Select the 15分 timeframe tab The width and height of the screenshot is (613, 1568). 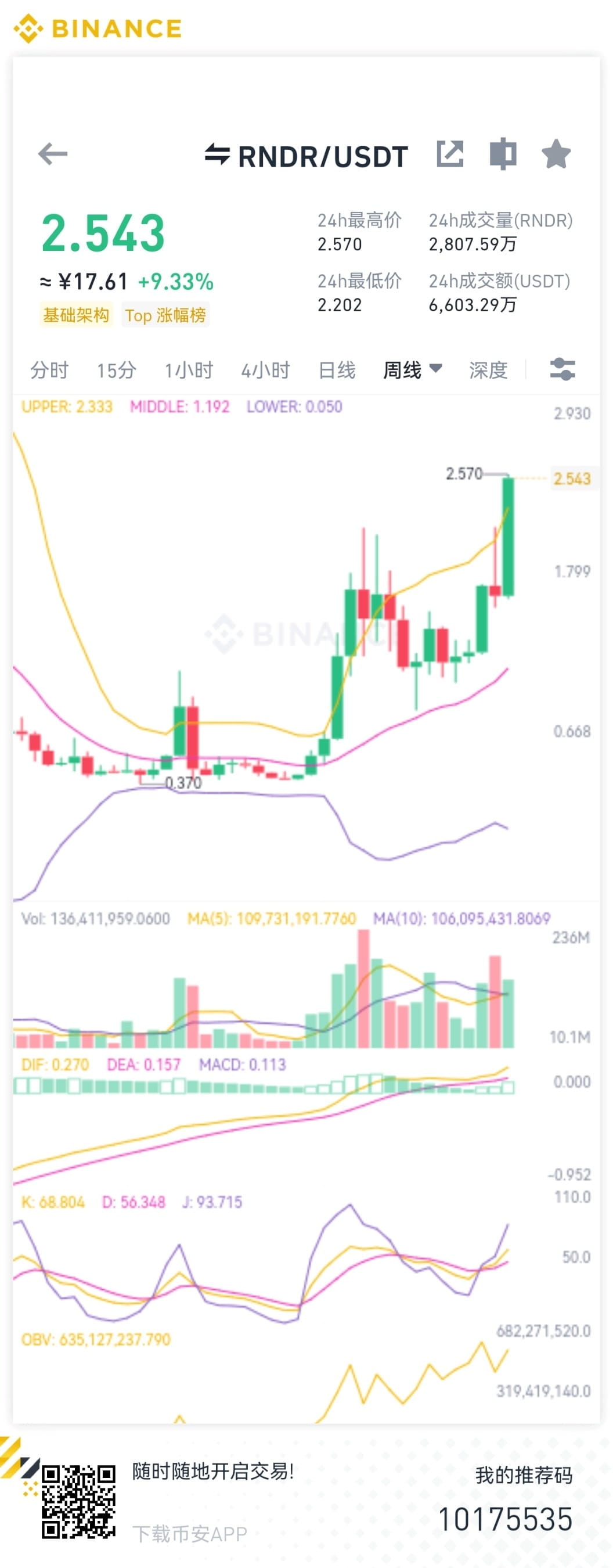coord(116,370)
